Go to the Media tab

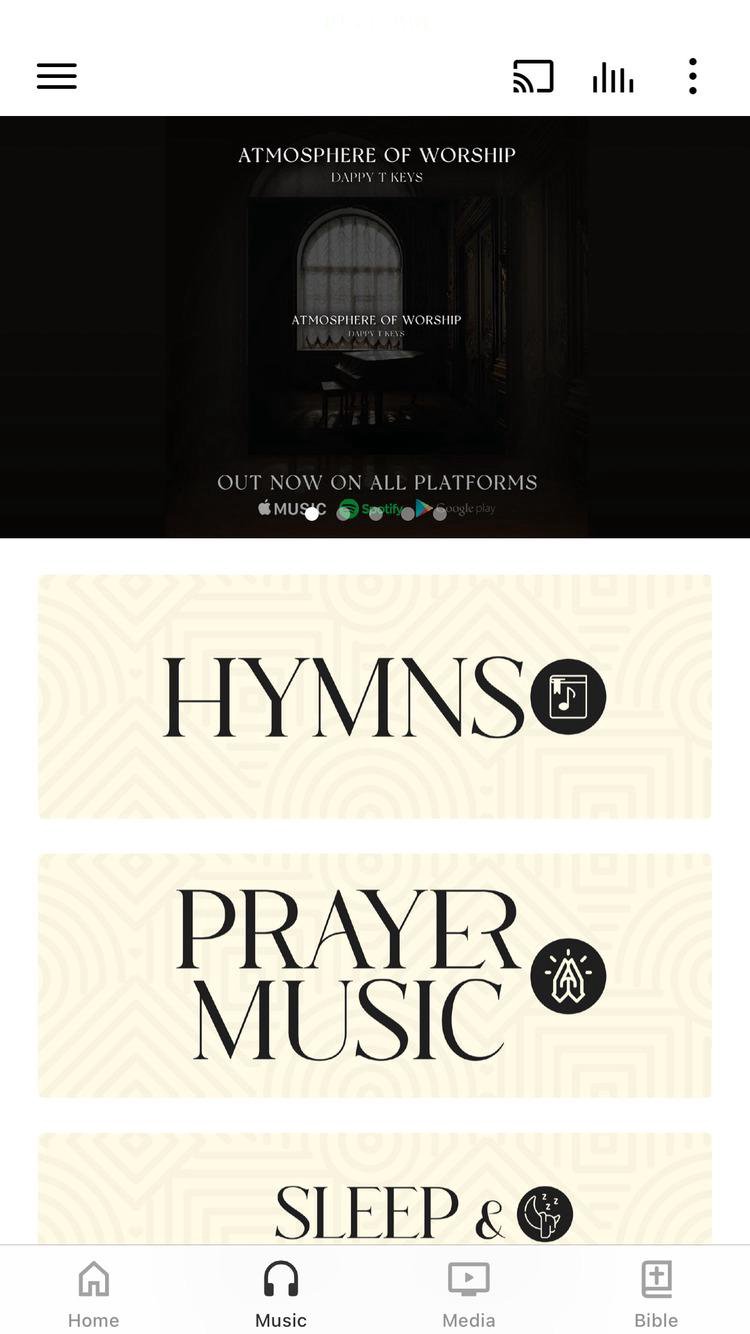pos(468,1294)
